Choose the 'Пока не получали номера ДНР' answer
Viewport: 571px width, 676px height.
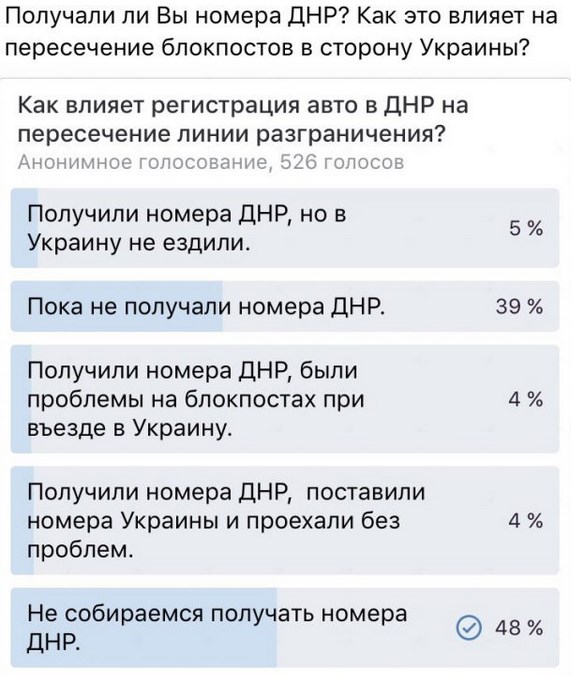pyautogui.click(x=285, y=307)
